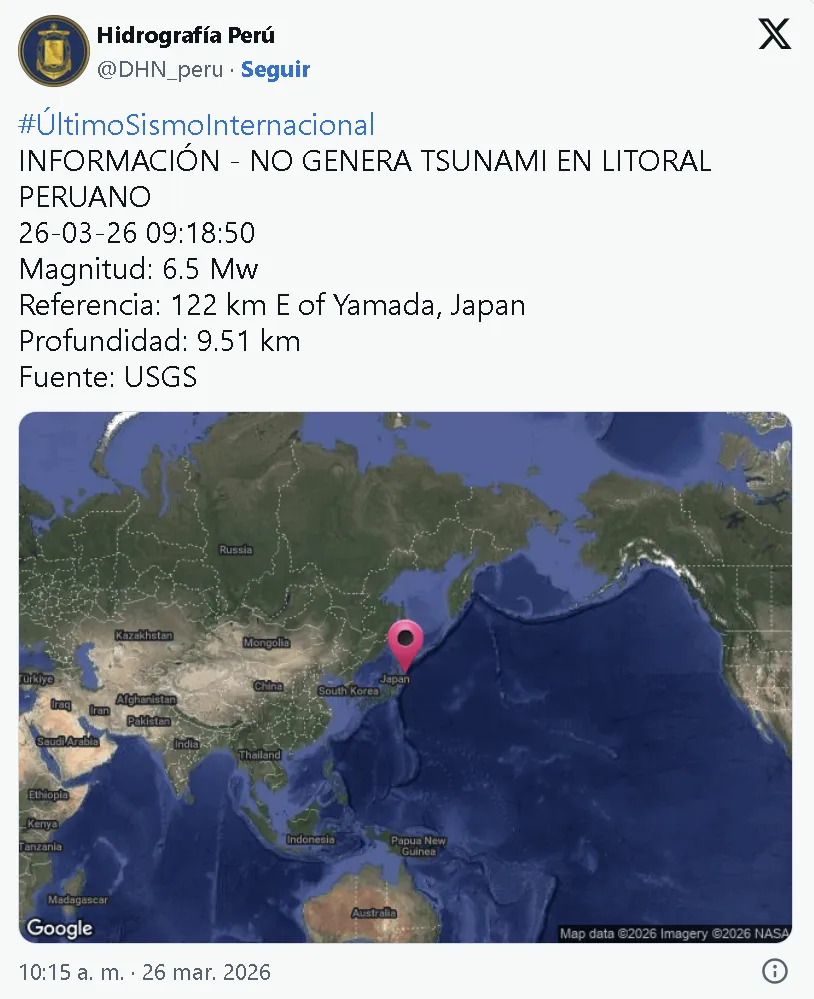Open the tweet info icon
Image resolution: width=814 pixels, height=999 pixels.
coord(775,971)
